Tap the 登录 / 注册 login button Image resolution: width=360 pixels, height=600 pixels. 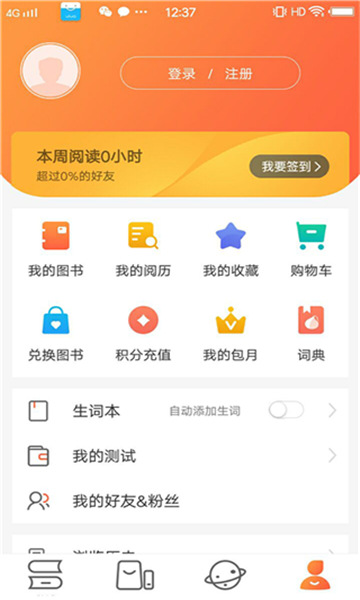click(210, 73)
